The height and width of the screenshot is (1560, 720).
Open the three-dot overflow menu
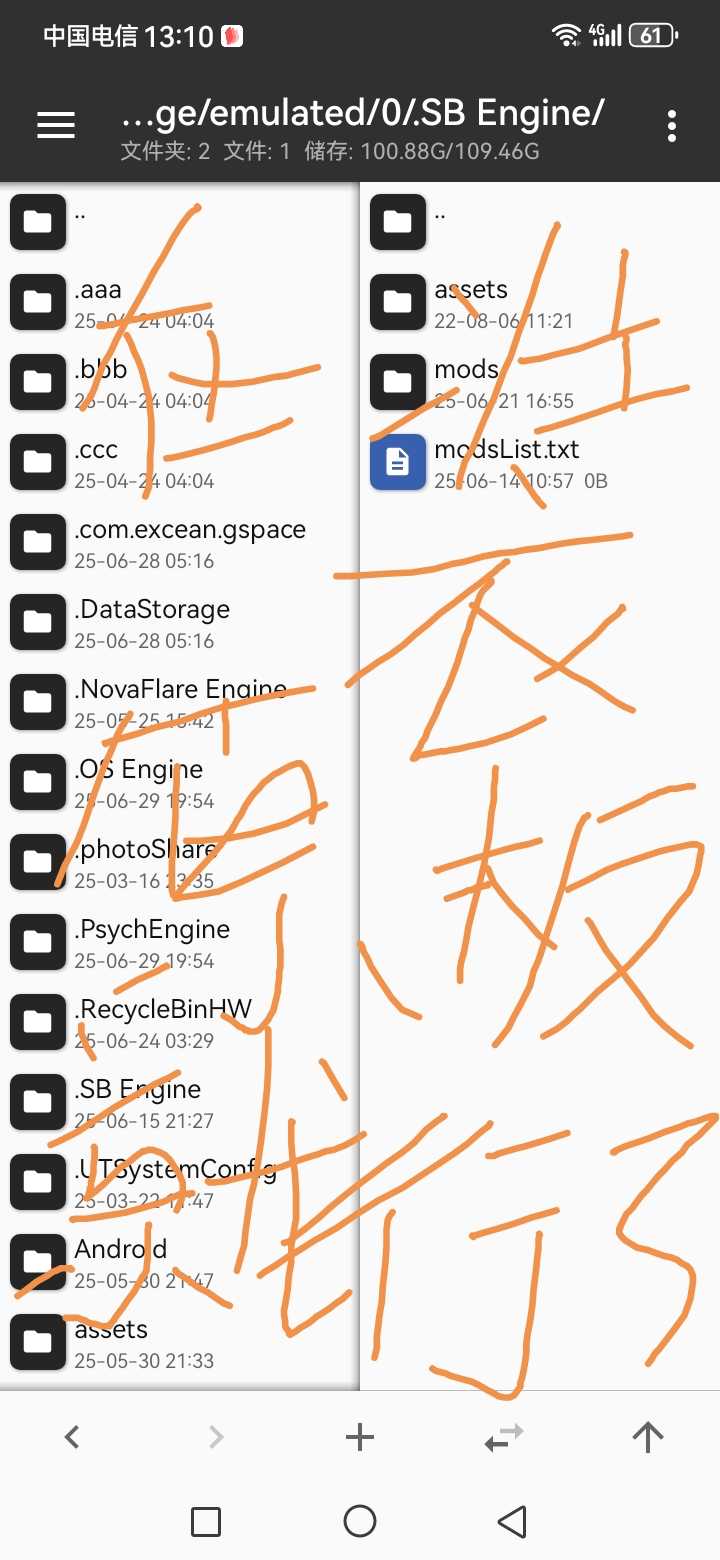[x=671, y=126]
